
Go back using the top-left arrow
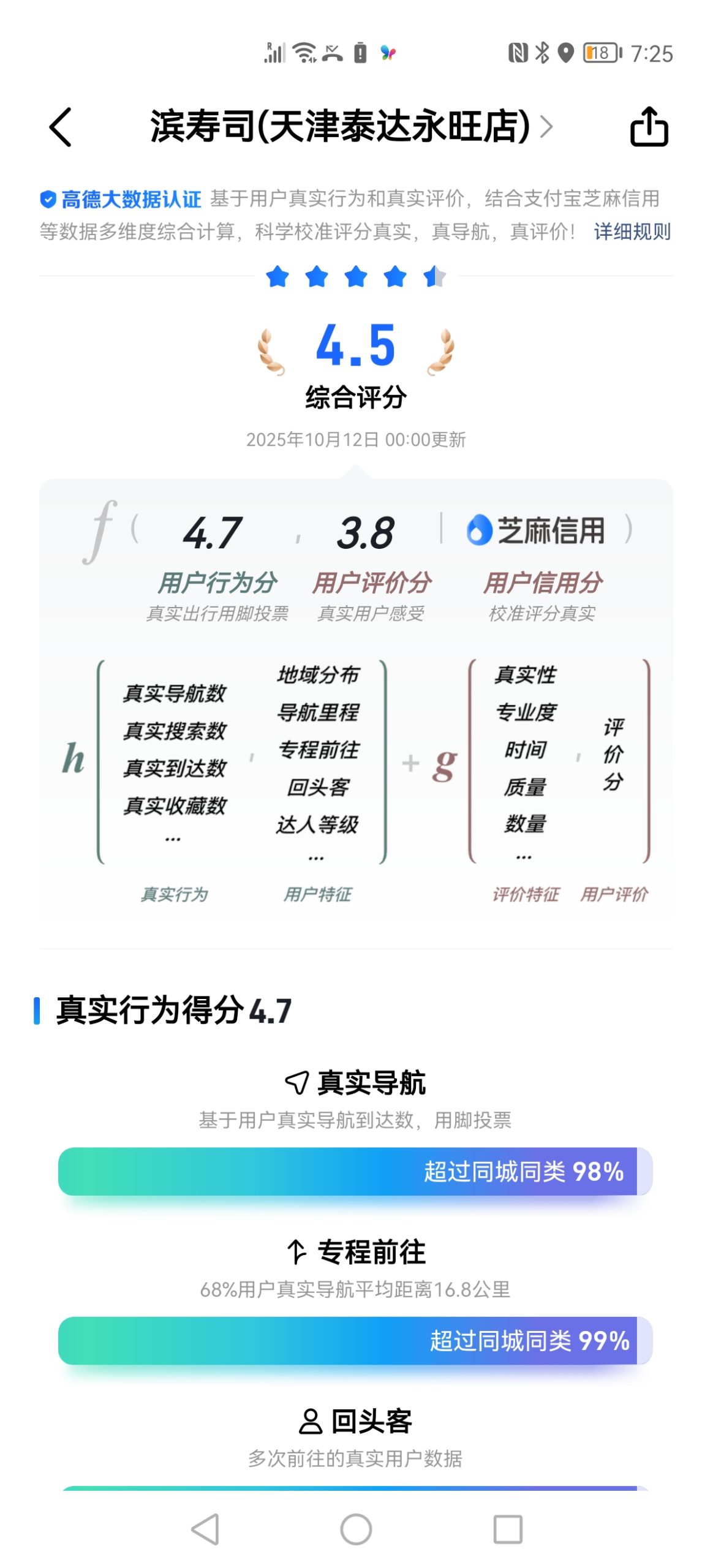coord(61,127)
